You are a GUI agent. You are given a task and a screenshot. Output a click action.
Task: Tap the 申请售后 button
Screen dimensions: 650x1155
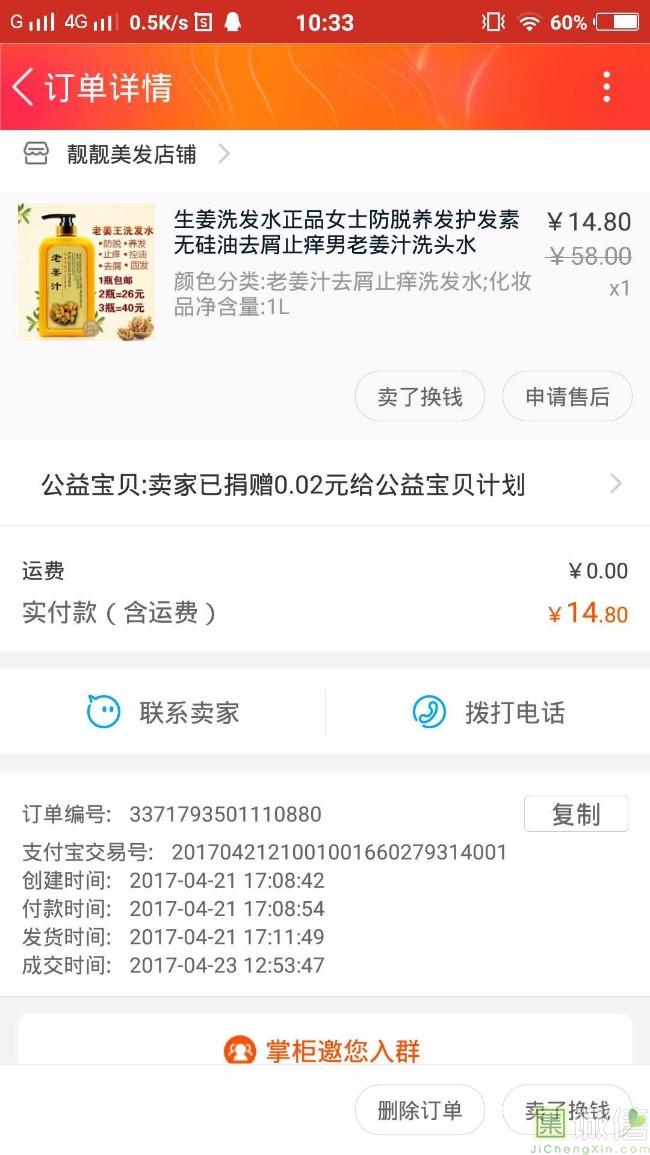(567, 397)
